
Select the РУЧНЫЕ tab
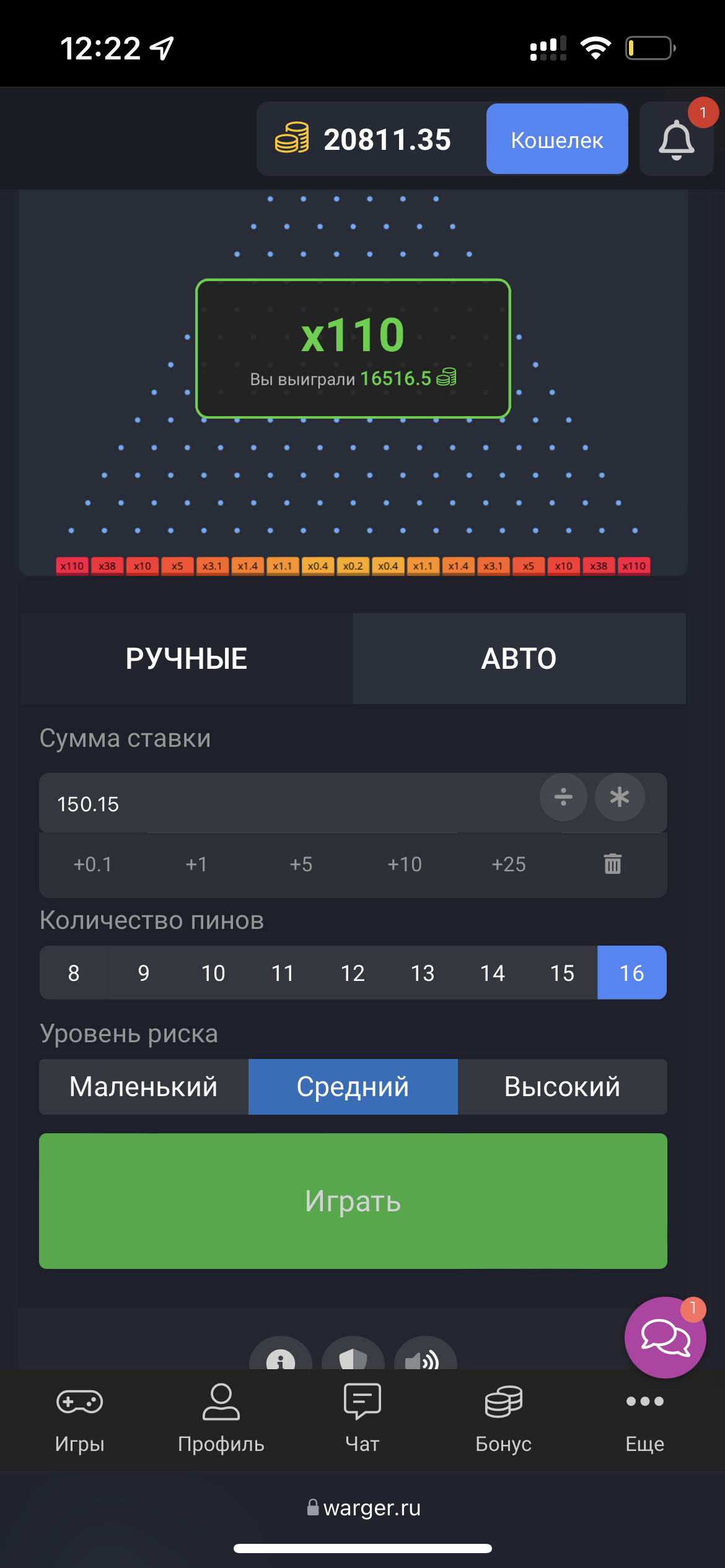tap(187, 658)
